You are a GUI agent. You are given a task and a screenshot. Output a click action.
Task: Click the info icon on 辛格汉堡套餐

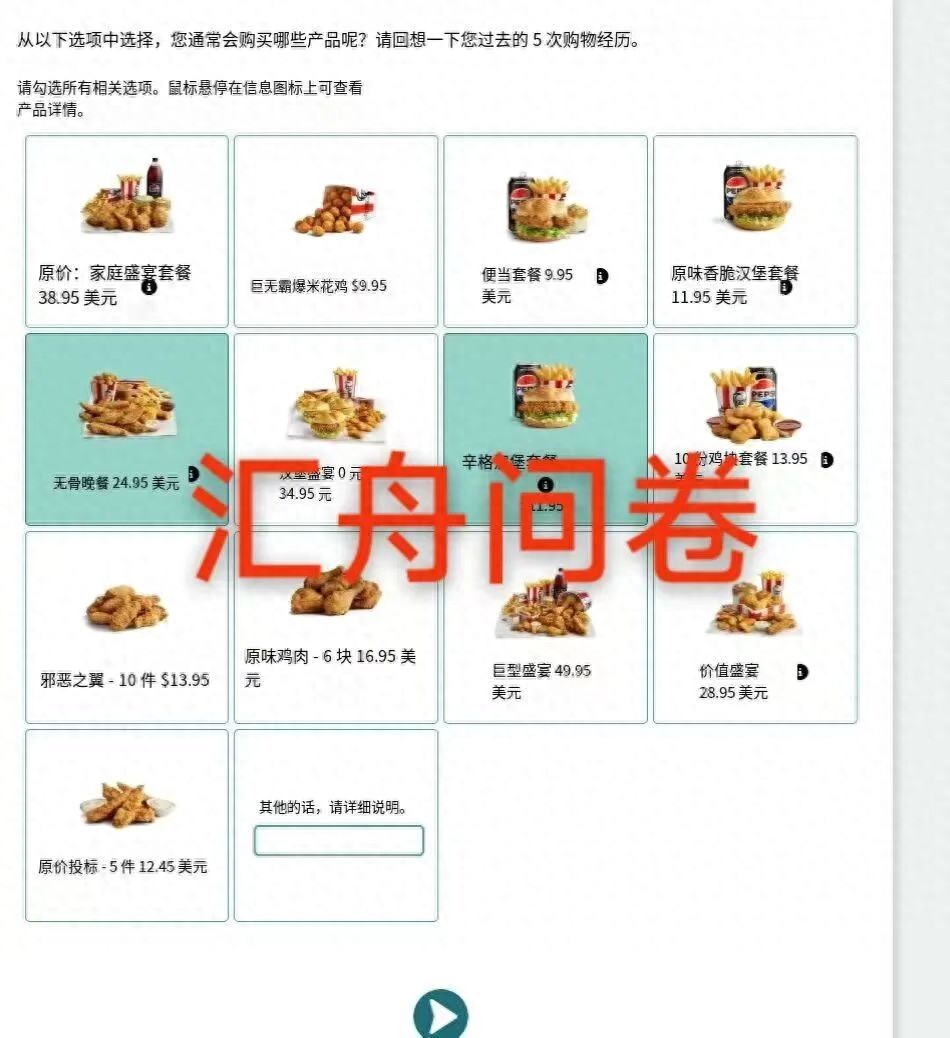tap(545, 484)
